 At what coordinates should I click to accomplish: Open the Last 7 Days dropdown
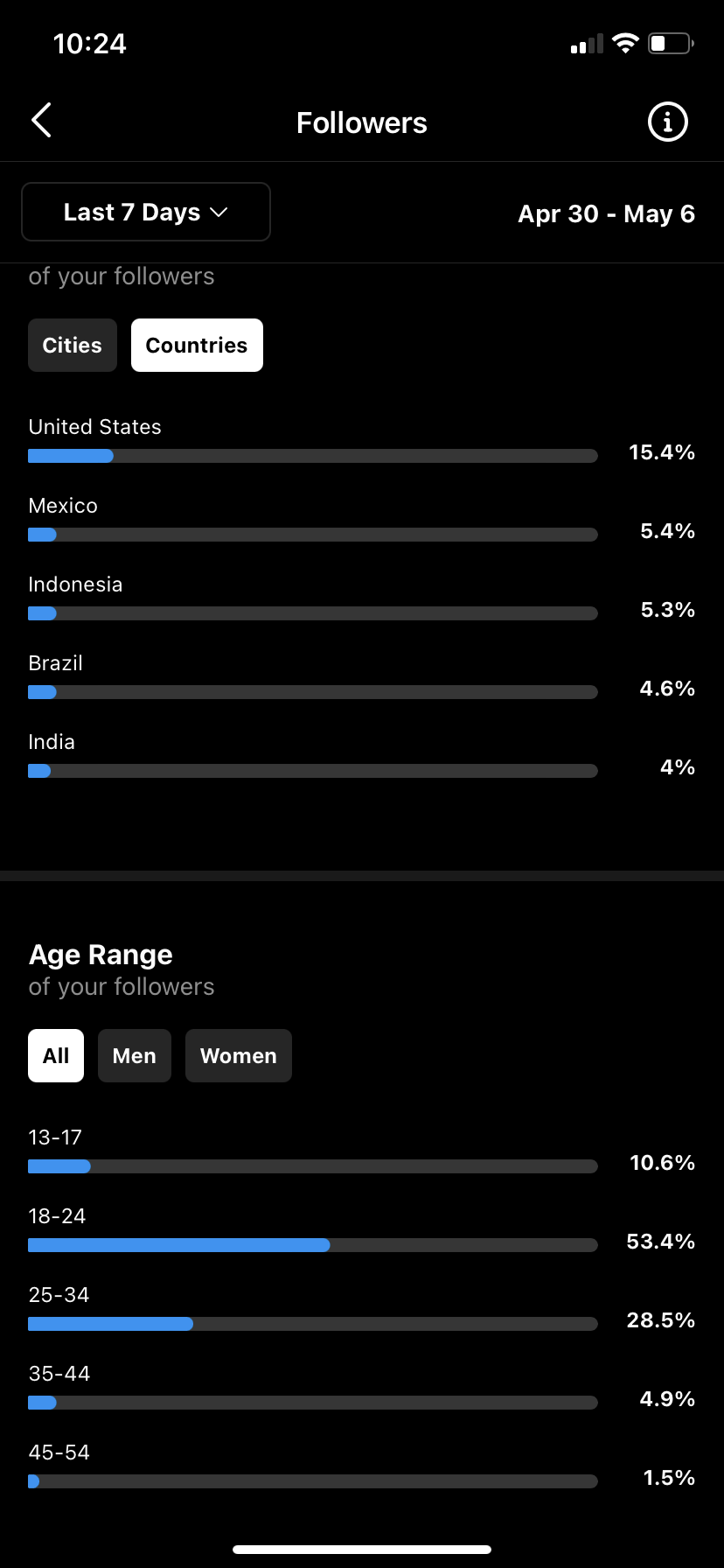click(146, 212)
